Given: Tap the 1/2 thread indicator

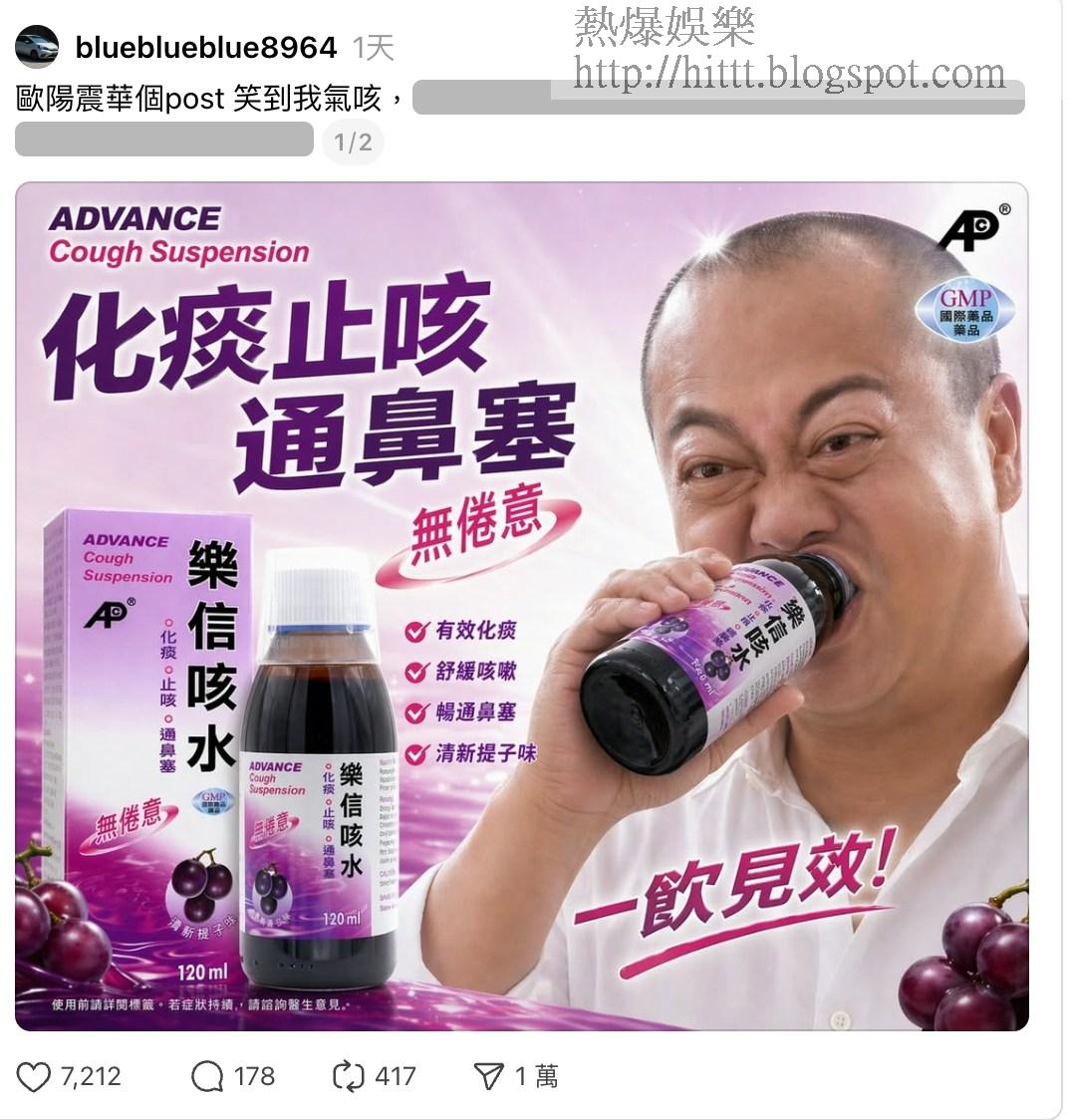Looking at the screenshot, I should (353, 142).
